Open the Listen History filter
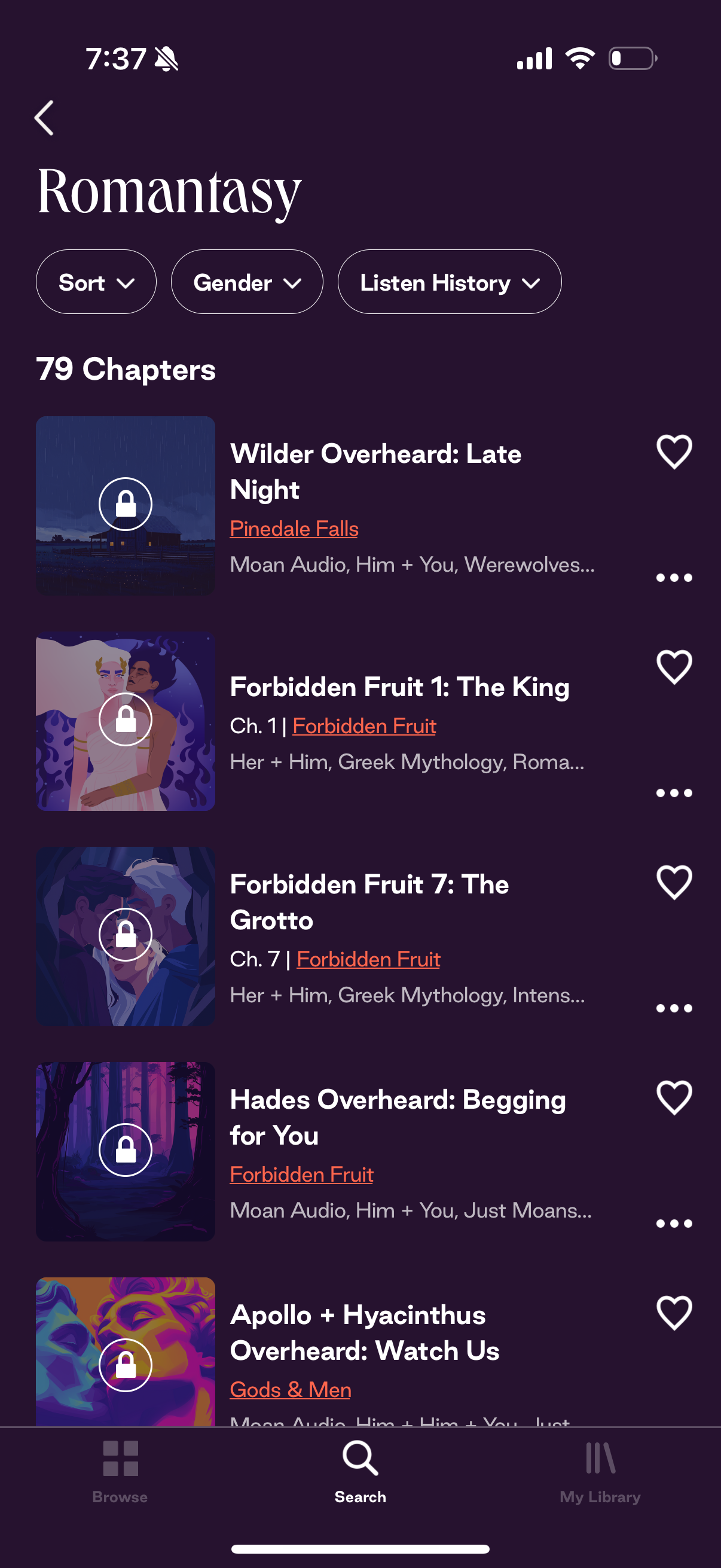This screenshot has width=721, height=1568. 449,282
